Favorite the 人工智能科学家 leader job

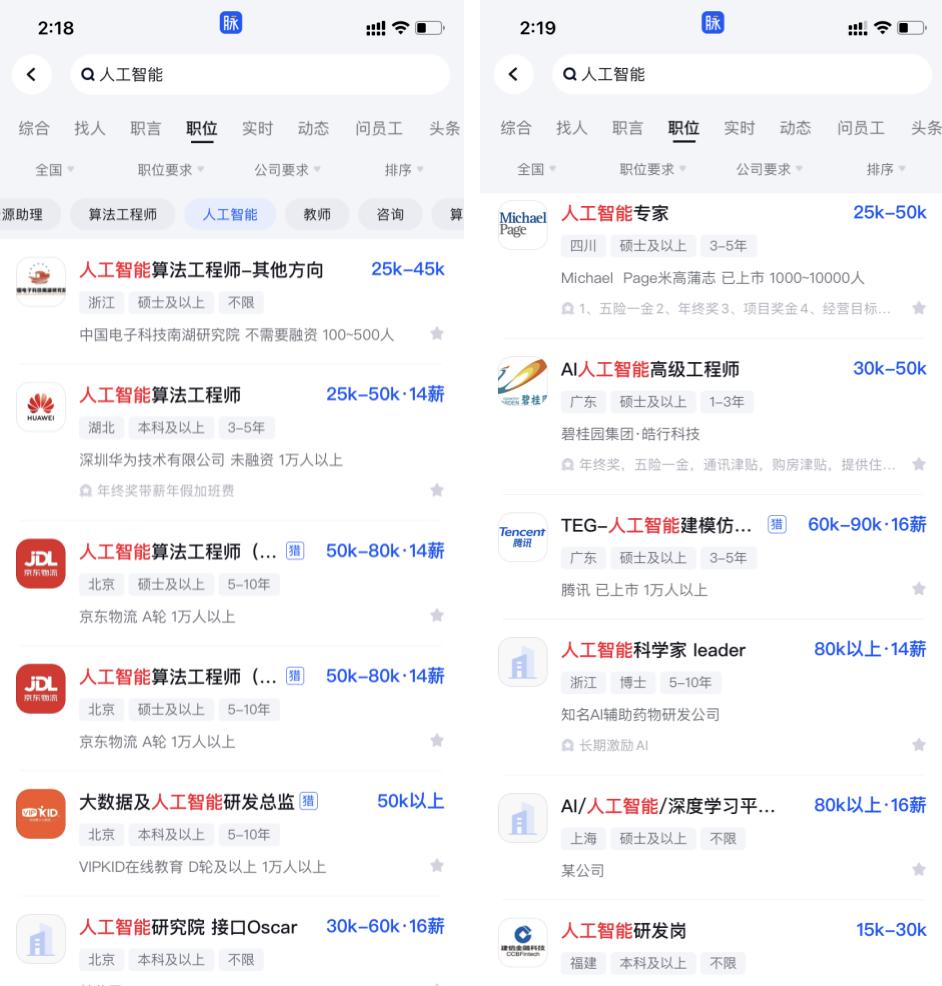[x=919, y=745]
